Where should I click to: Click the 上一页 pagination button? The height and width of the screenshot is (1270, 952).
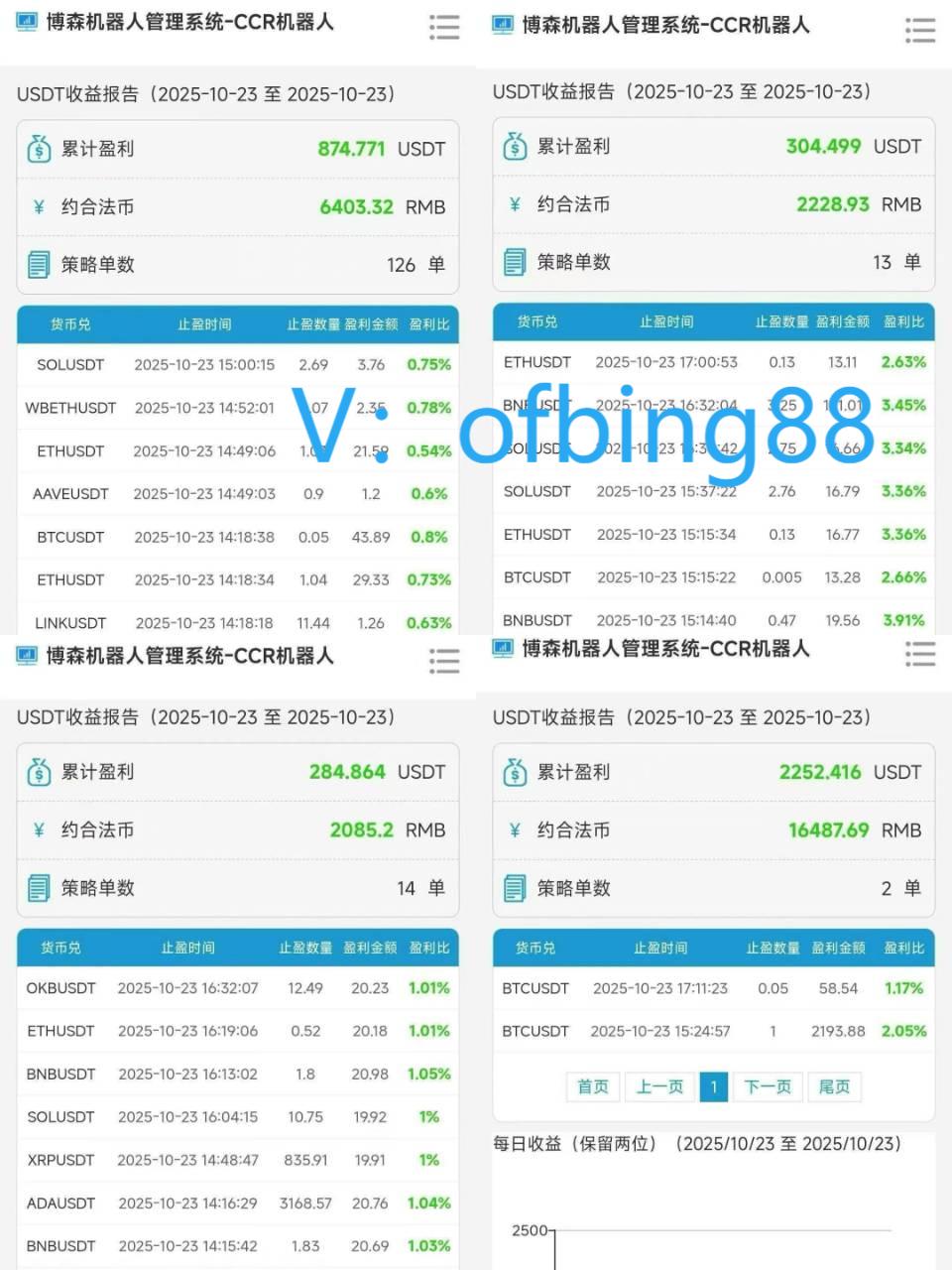click(659, 1086)
